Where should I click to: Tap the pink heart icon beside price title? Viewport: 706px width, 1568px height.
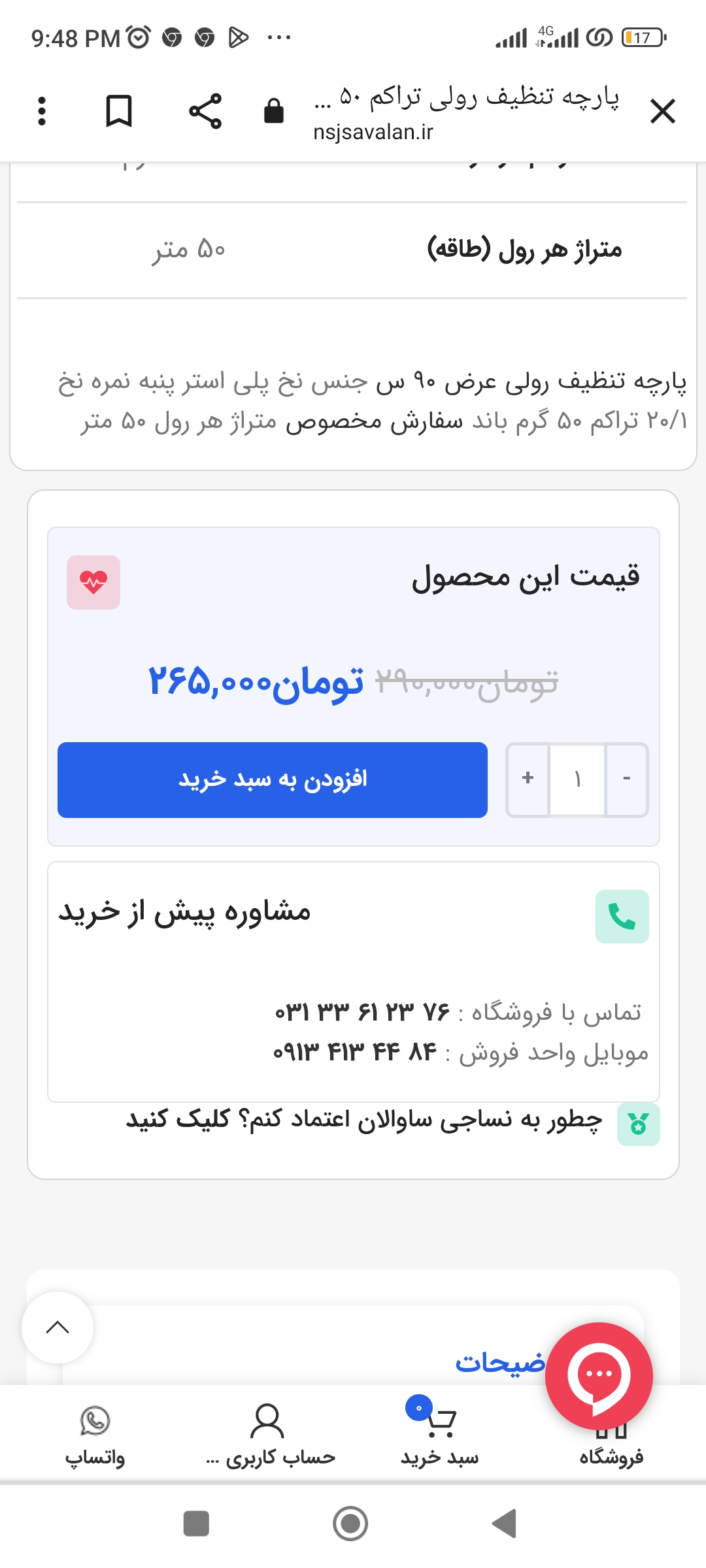pos(93,582)
